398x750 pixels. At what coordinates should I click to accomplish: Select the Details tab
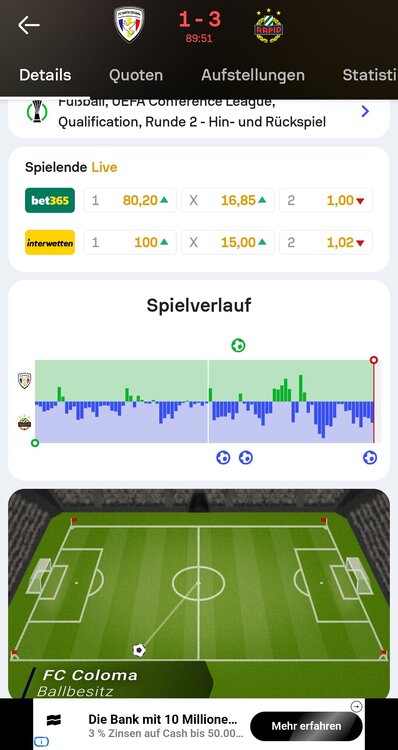tap(45, 75)
